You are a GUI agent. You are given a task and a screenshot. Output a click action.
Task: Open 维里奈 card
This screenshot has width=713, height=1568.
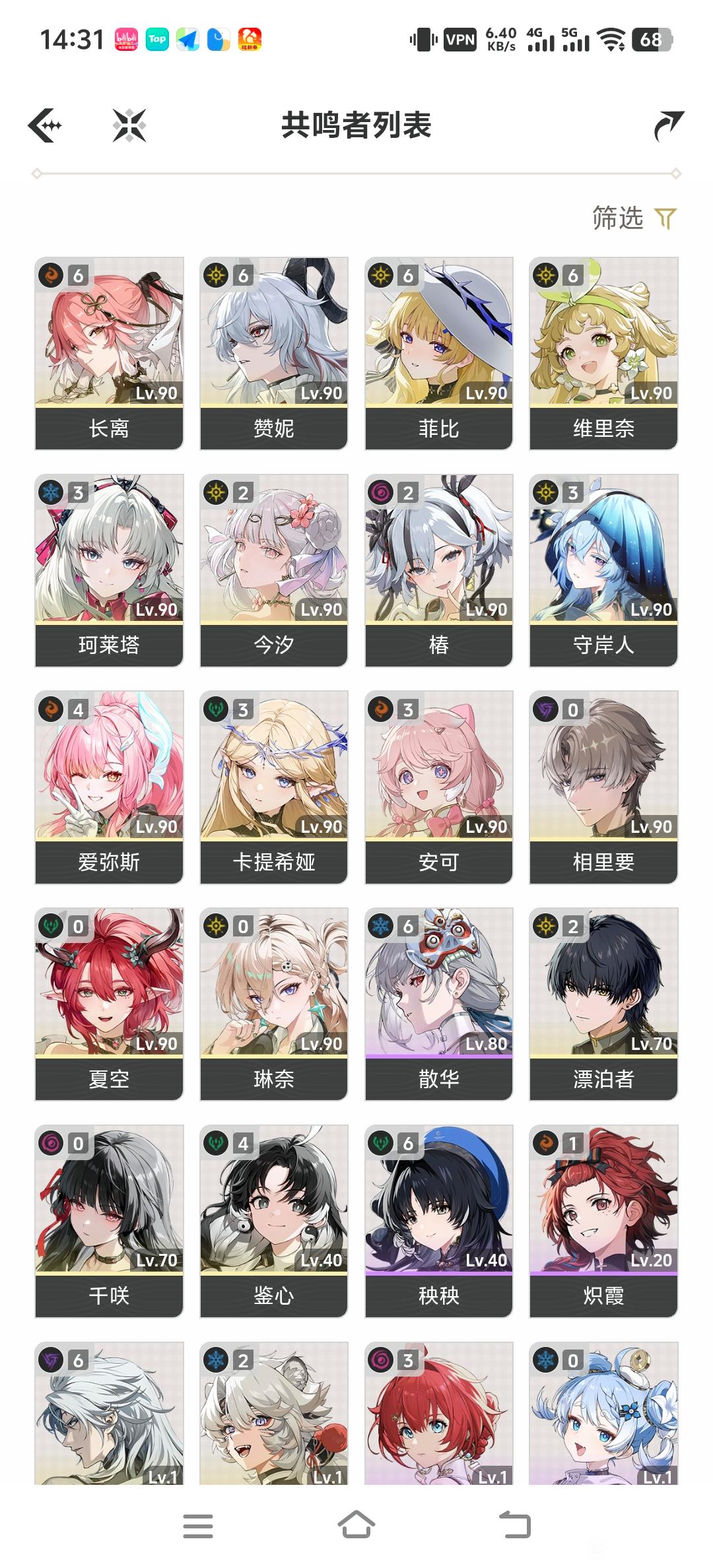pyautogui.click(x=603, y=353)
